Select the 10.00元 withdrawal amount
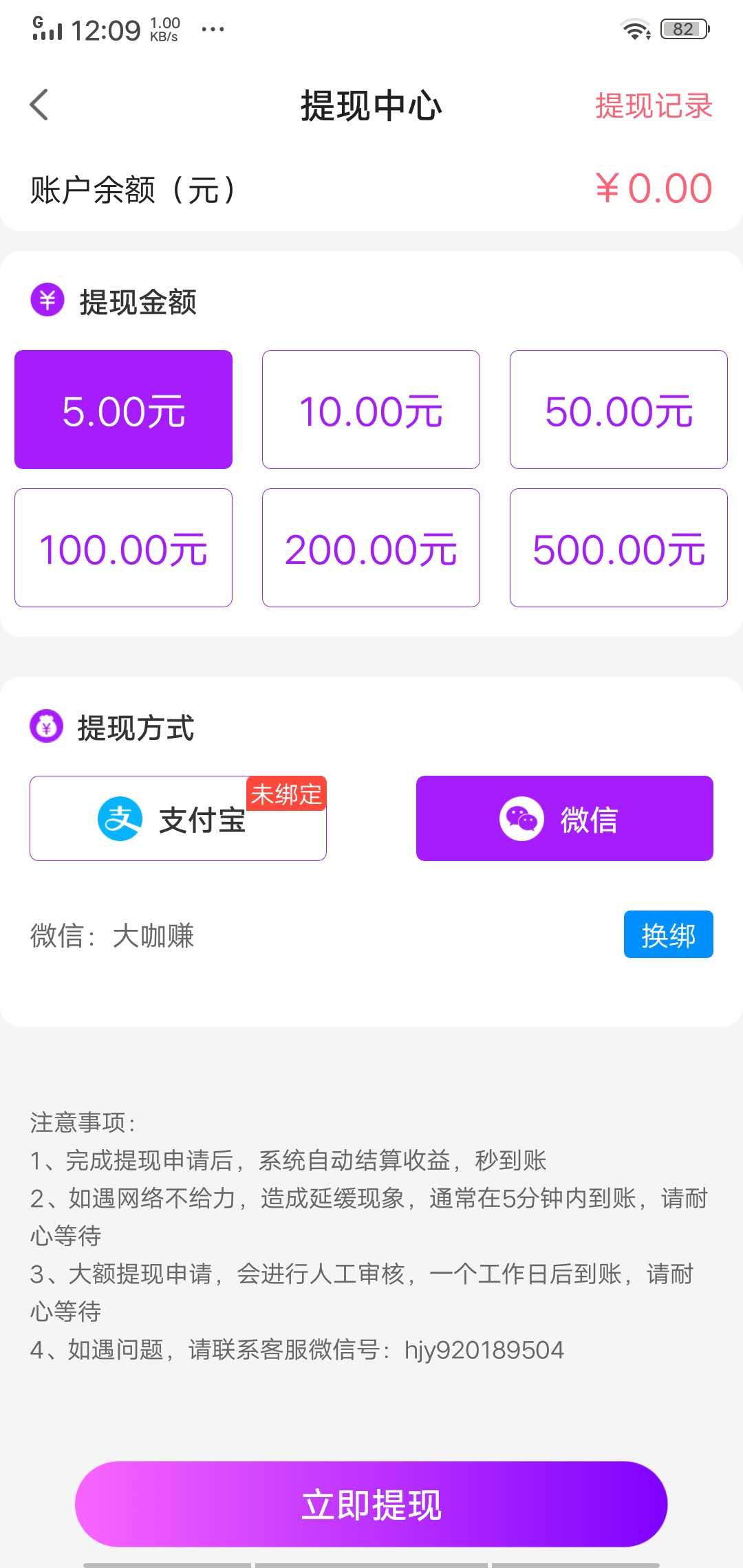743x1568 pixels. pyautogui.click(x=371, y=409)
